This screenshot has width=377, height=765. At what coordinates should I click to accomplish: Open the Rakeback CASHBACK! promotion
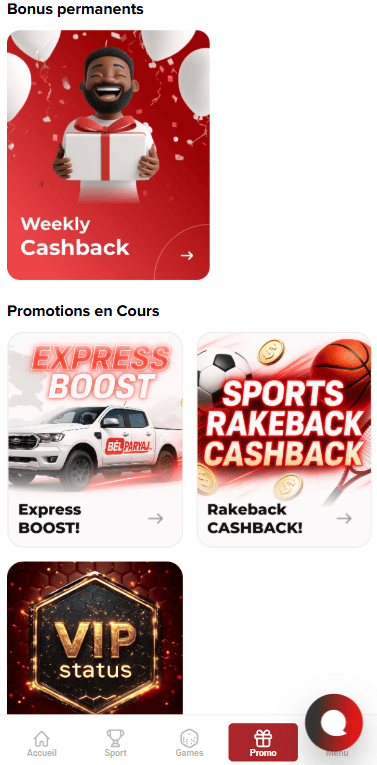[x=284, y=440]
